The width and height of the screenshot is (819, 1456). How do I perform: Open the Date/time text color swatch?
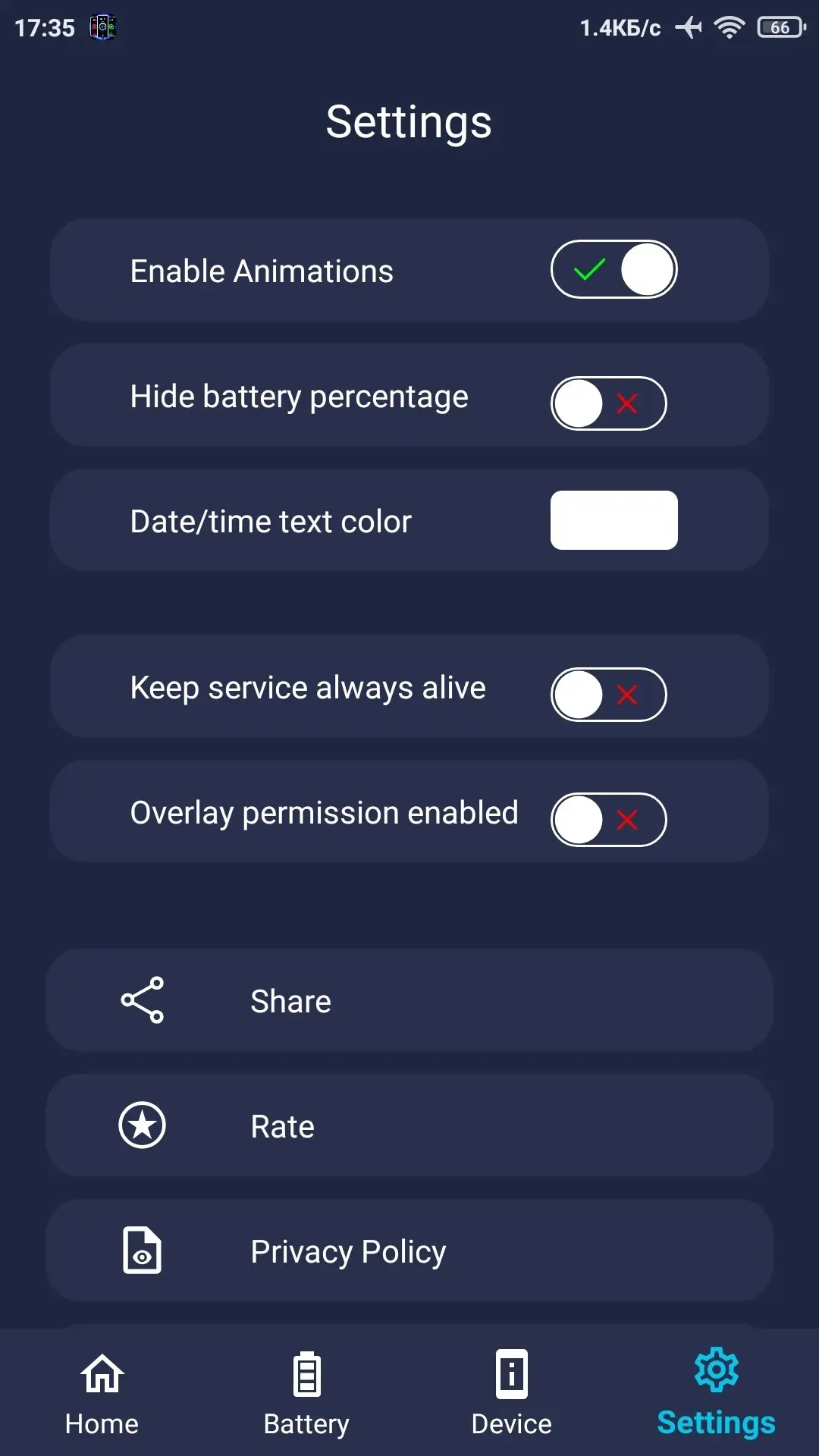click(613, 520)
